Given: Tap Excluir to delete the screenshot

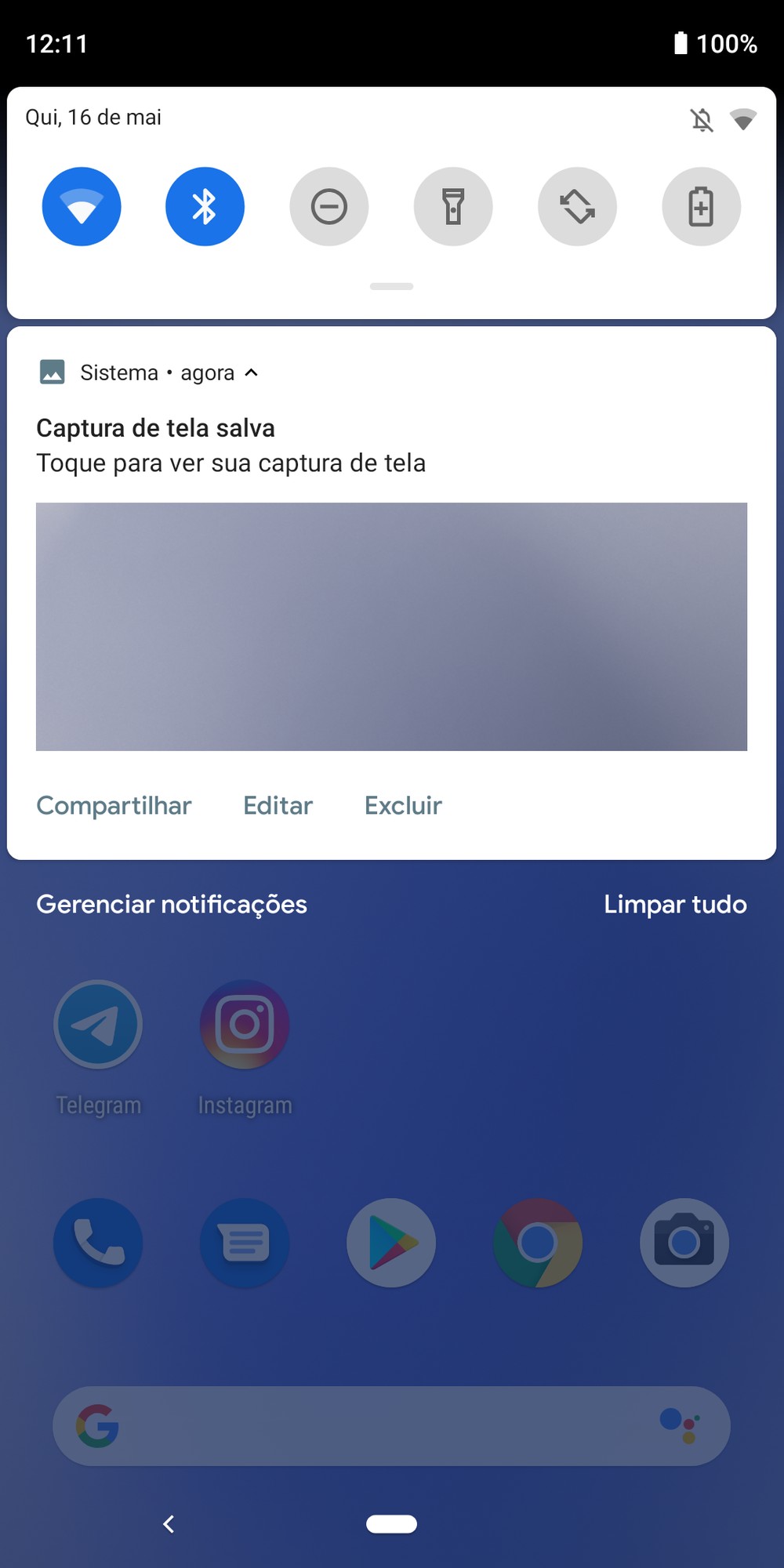Looking at the screenshot, I should (x=403, y=806).
